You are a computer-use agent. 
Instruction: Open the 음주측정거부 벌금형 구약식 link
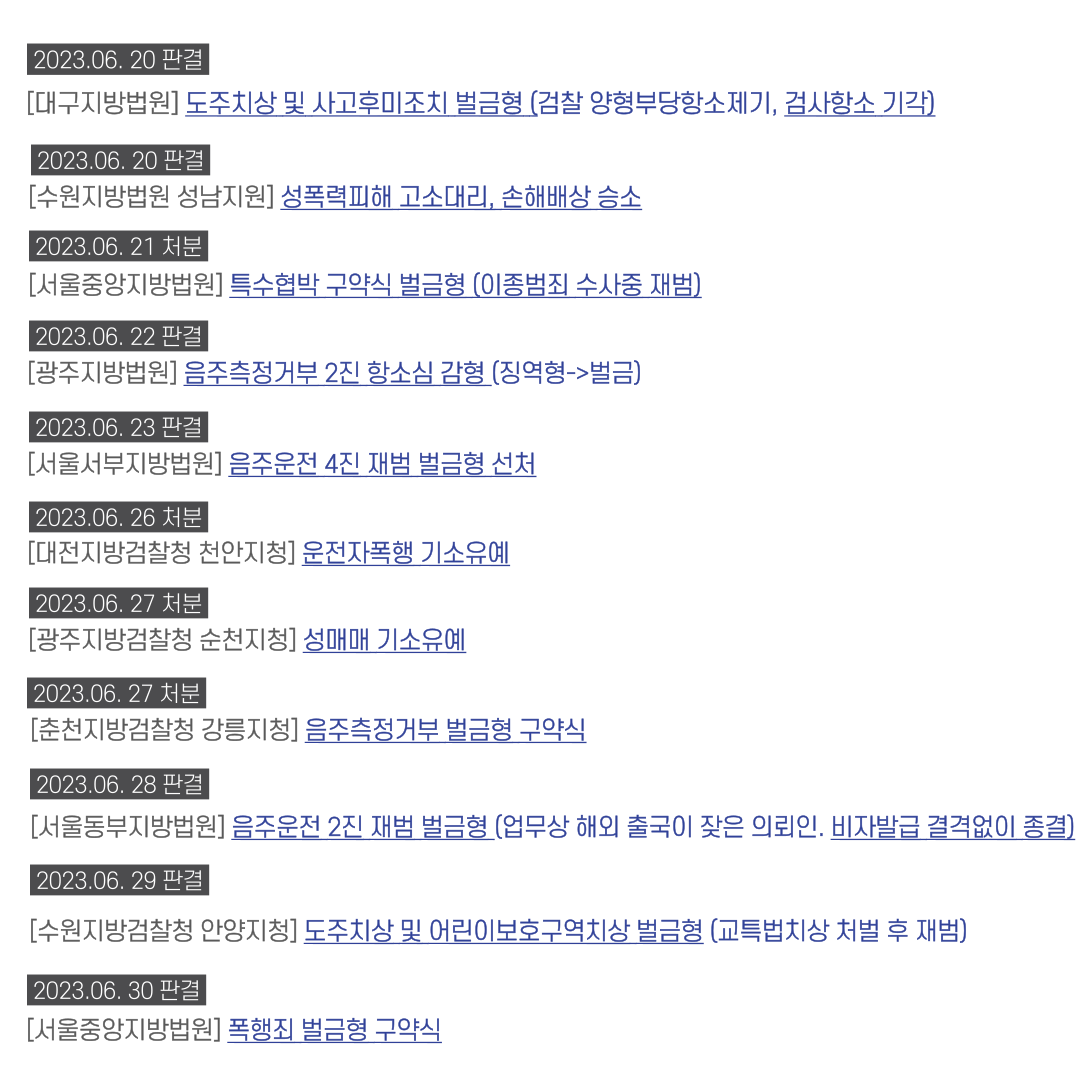click(x=445, y=730)
